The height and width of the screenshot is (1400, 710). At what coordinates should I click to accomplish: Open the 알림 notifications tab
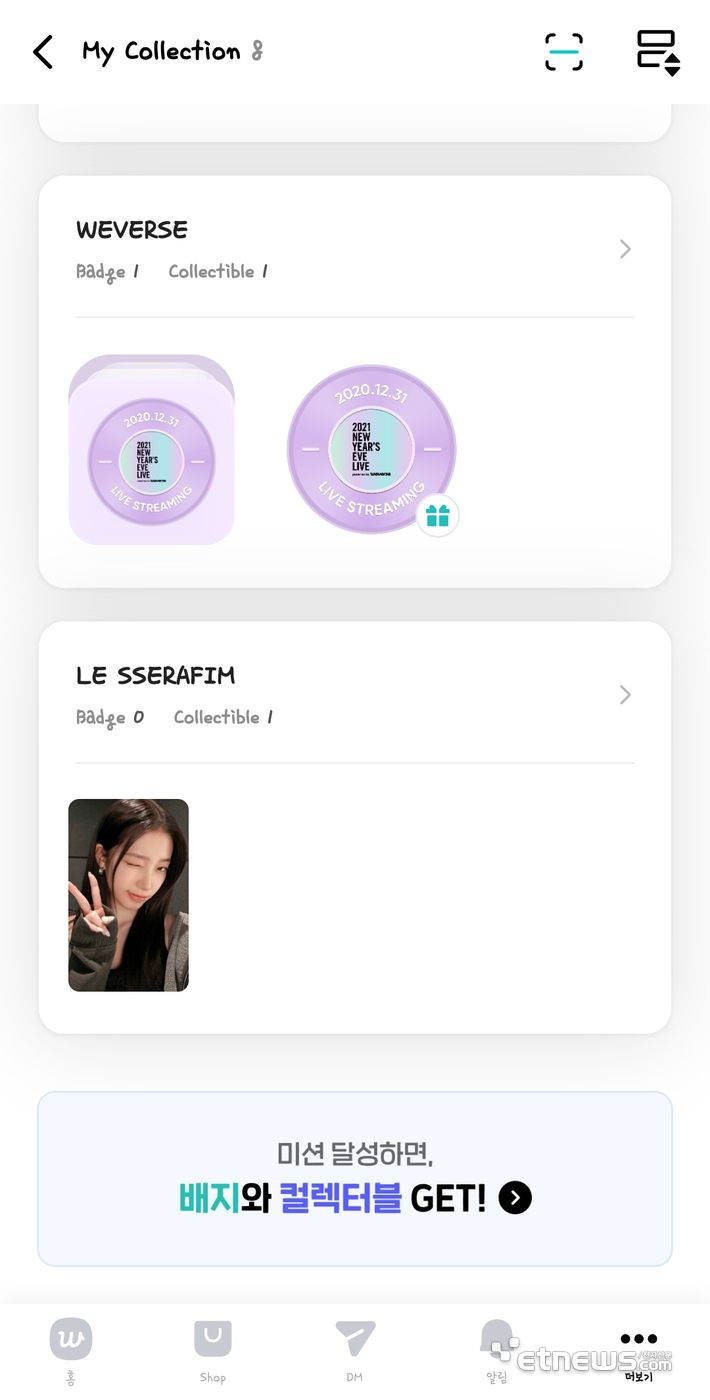(496, 1348)
